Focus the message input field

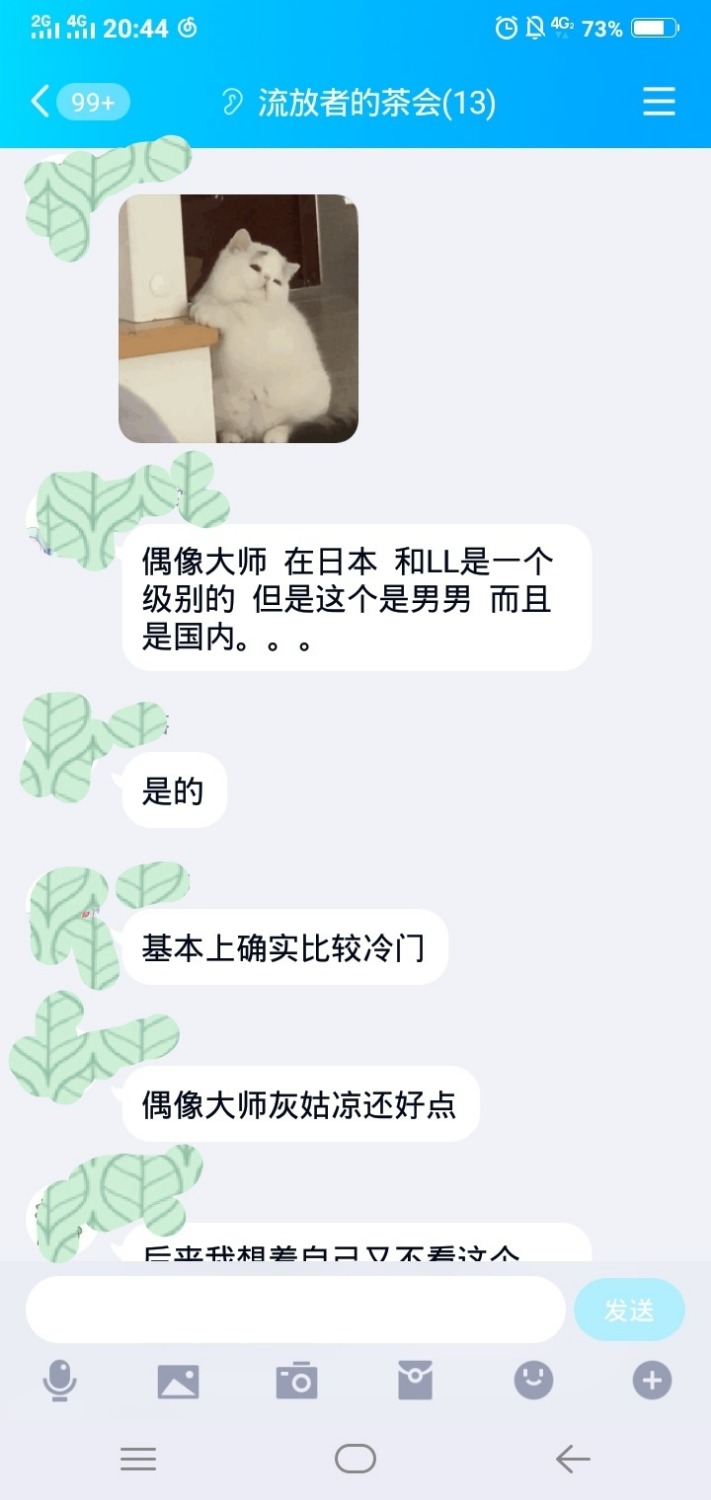click(x=295, y=1309)
